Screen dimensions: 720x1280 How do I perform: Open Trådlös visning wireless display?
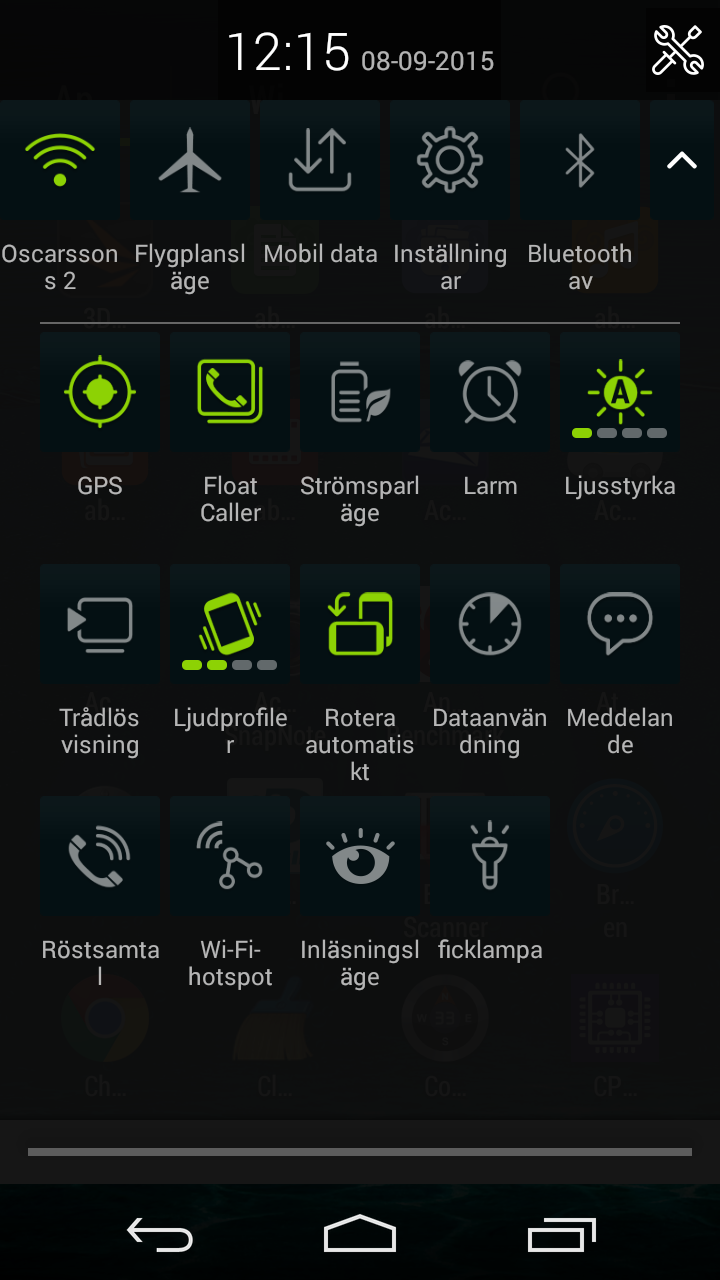(x=100, y=624)
